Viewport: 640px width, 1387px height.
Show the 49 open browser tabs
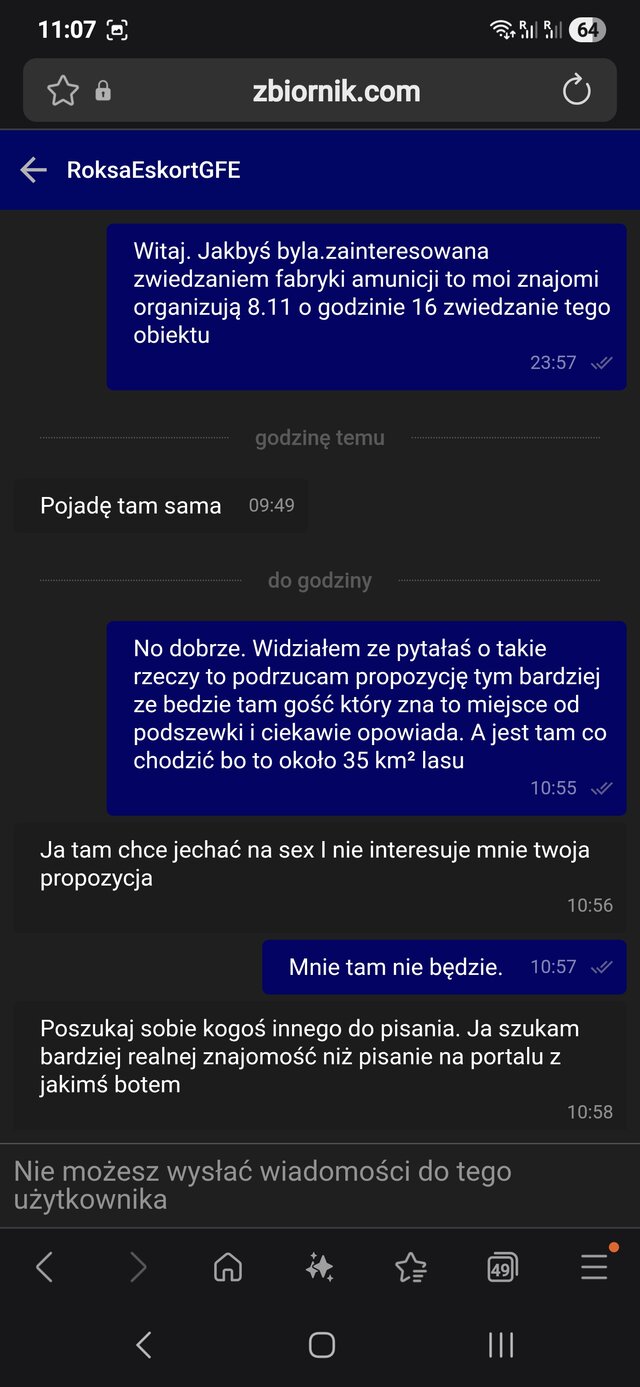pyautogui.click(x=502, y=1268)
